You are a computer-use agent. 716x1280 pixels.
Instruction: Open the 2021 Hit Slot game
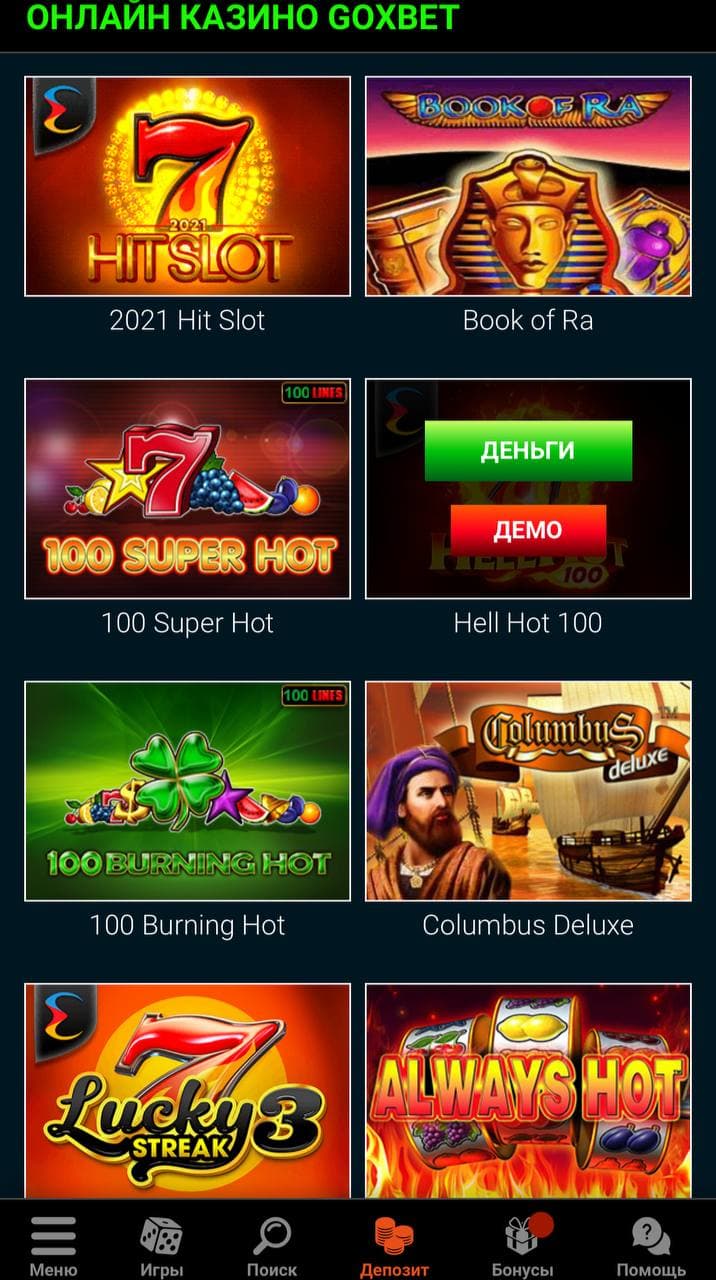pyautogui.click(x=187, y=186)
